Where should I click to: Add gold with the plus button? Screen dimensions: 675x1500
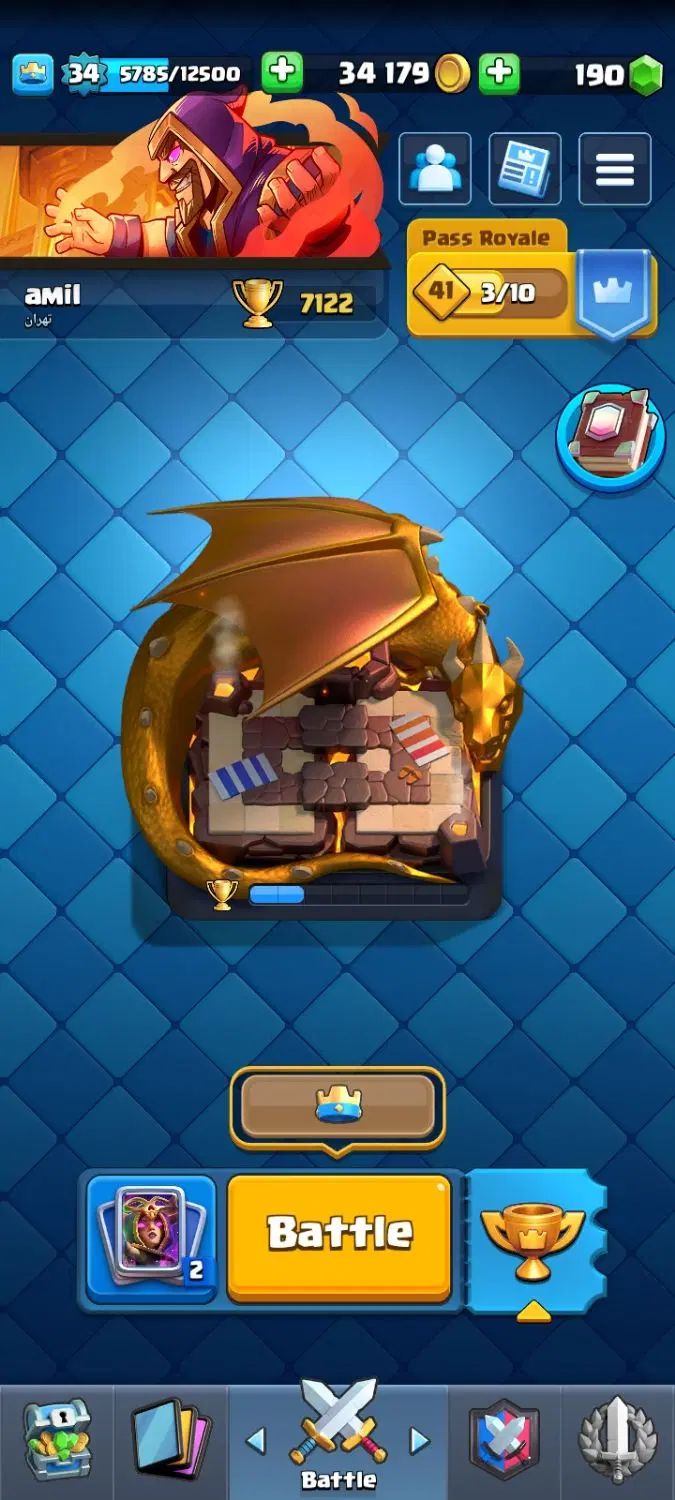coord(282,73)
